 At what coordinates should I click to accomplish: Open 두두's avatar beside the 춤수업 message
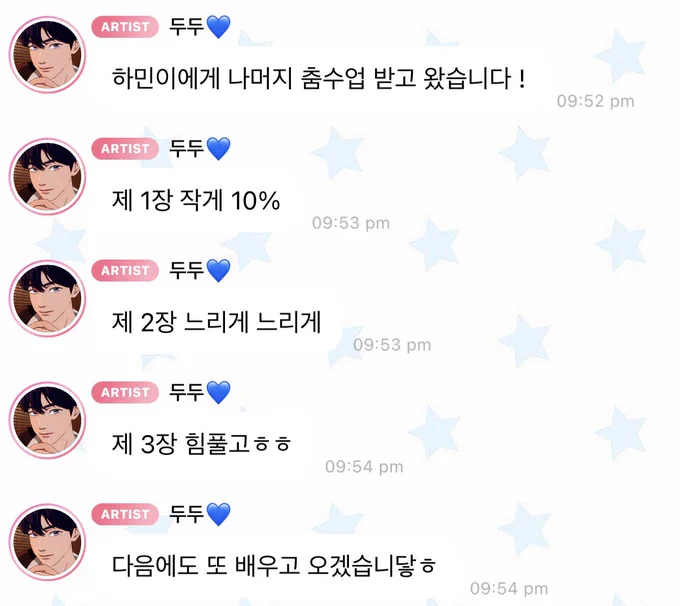click(x=47, y=55)
